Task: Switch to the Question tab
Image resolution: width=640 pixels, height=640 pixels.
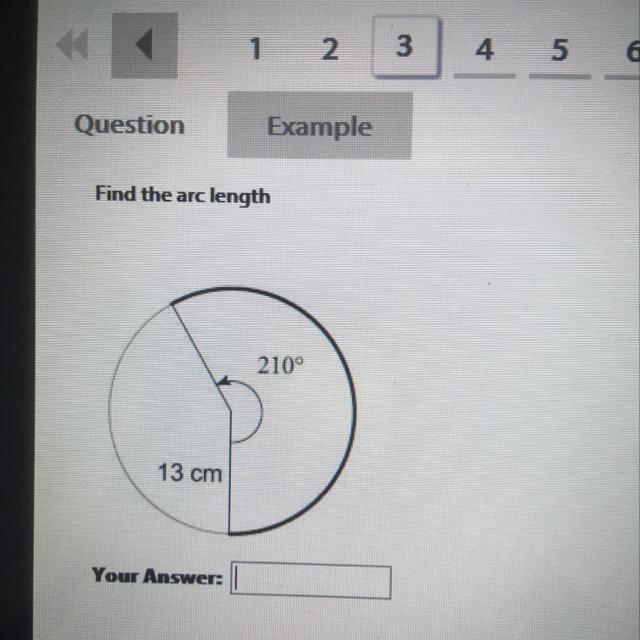Action: click(129, 124)
